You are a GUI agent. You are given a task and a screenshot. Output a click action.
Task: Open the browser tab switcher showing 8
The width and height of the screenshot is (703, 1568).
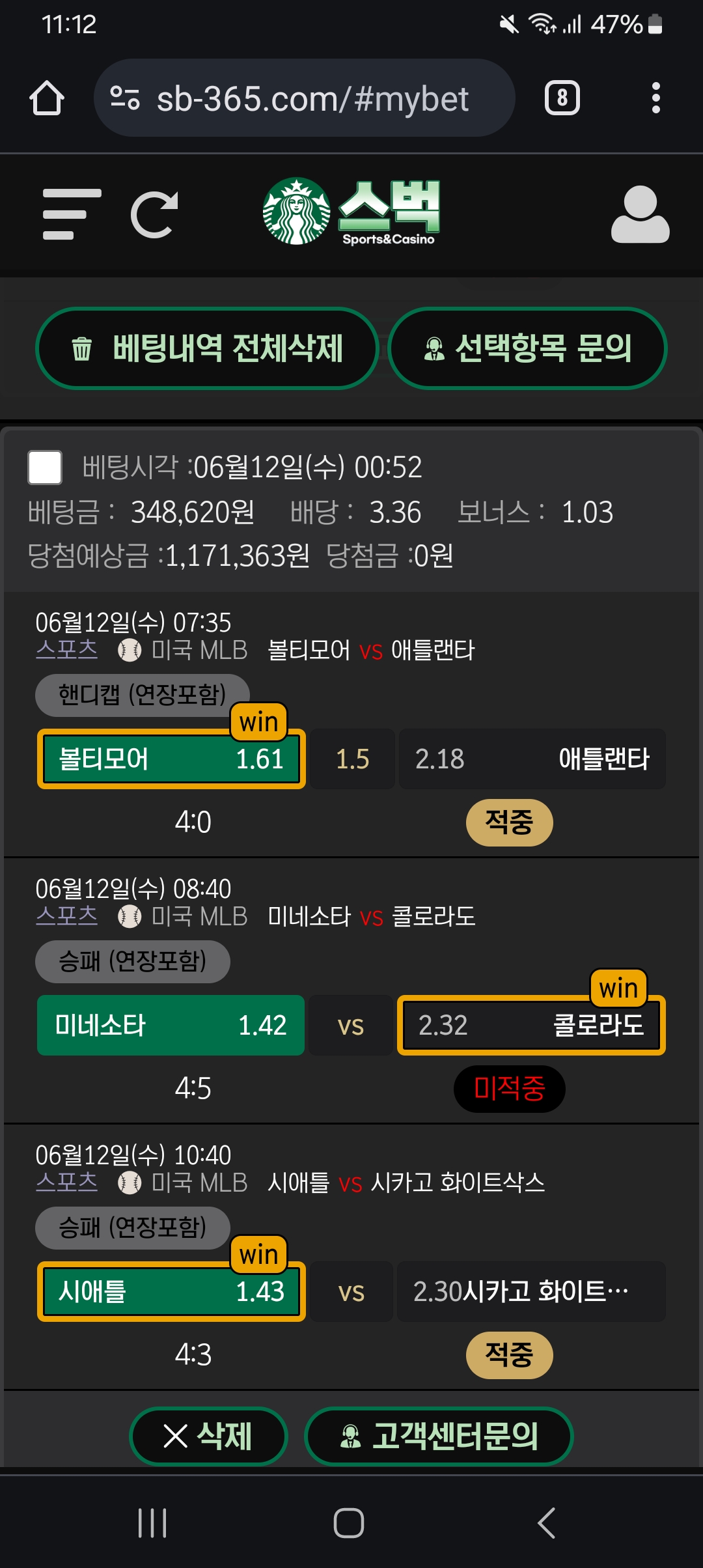pos(562,98)
